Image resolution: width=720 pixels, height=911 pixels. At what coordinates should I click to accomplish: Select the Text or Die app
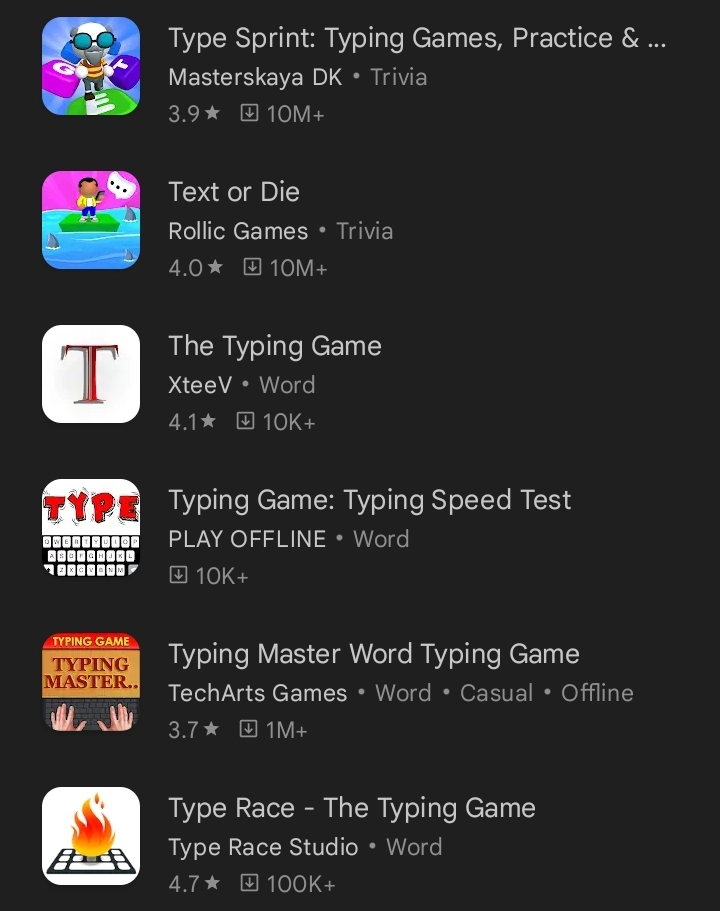point(234,192)
